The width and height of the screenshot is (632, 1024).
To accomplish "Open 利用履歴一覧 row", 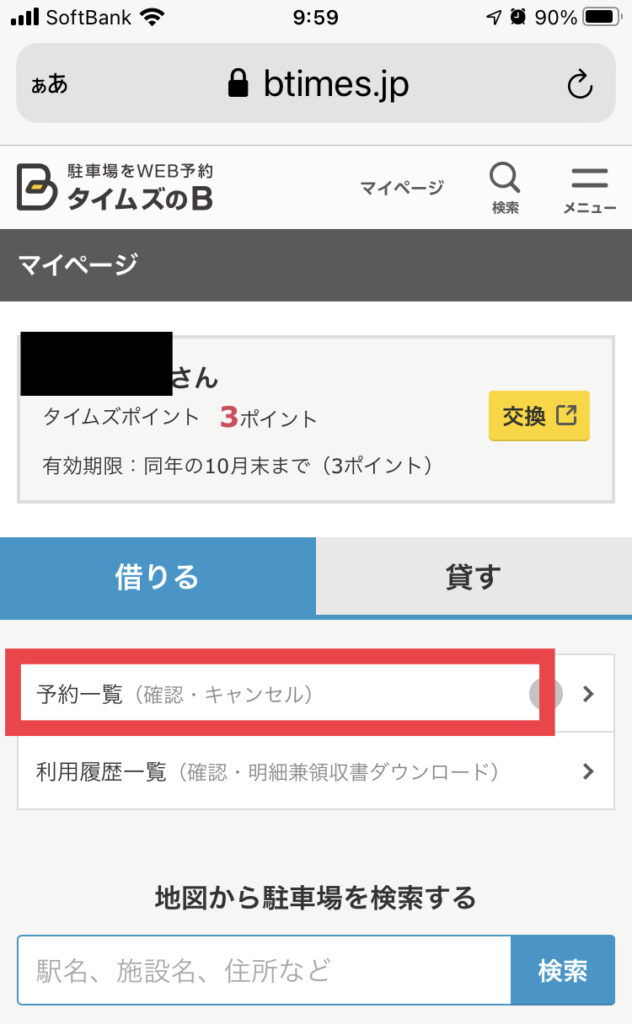I will [x=316, y=771].
